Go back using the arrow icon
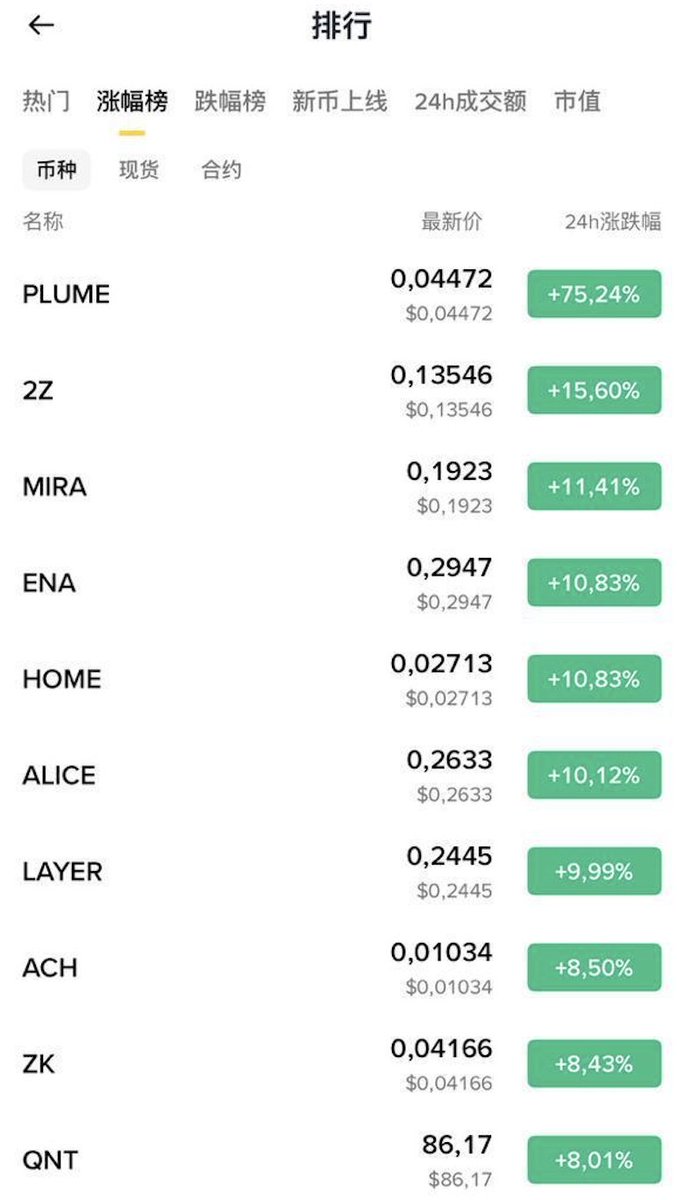Screen dimensions: 677x1200 [x=41, y=26]
